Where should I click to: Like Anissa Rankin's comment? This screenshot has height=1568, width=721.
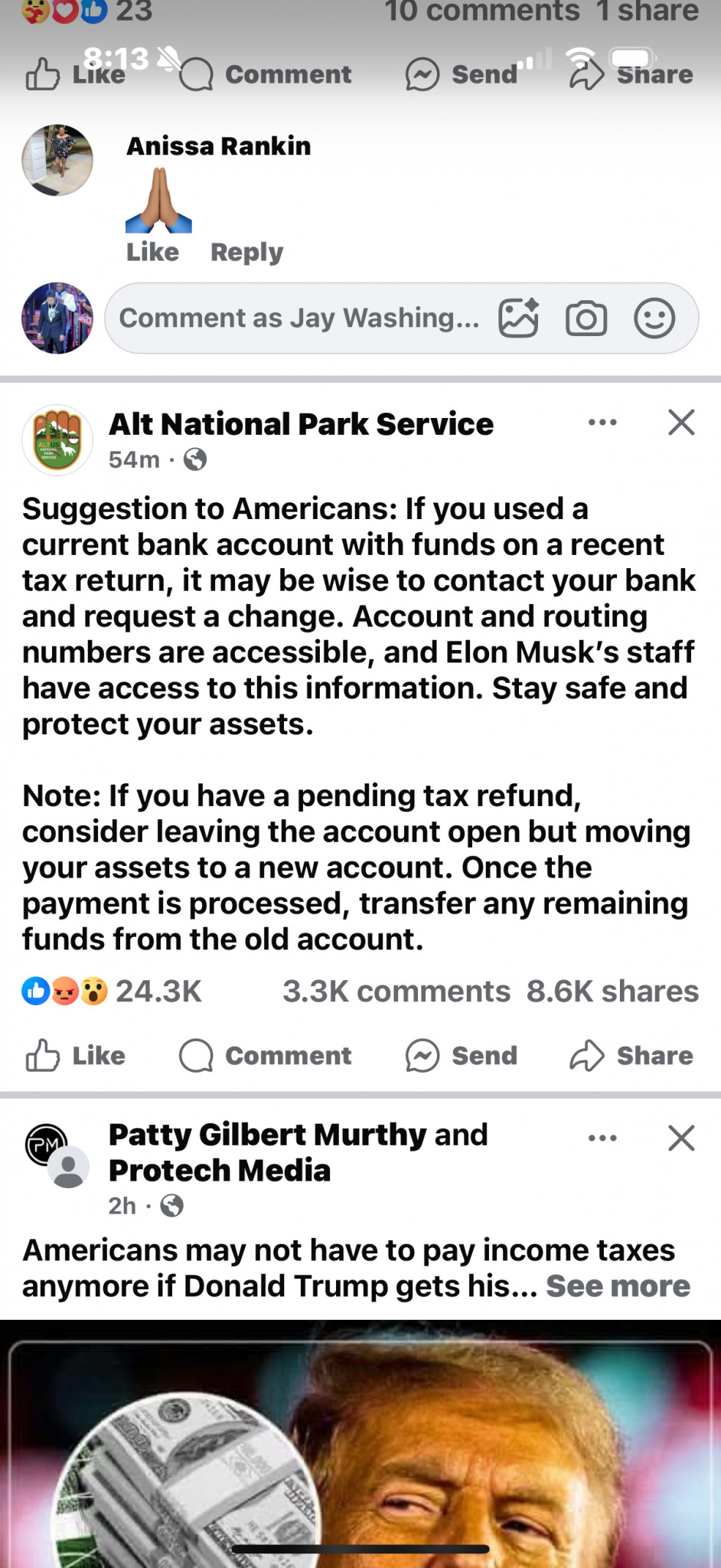[x=152, y=252]
